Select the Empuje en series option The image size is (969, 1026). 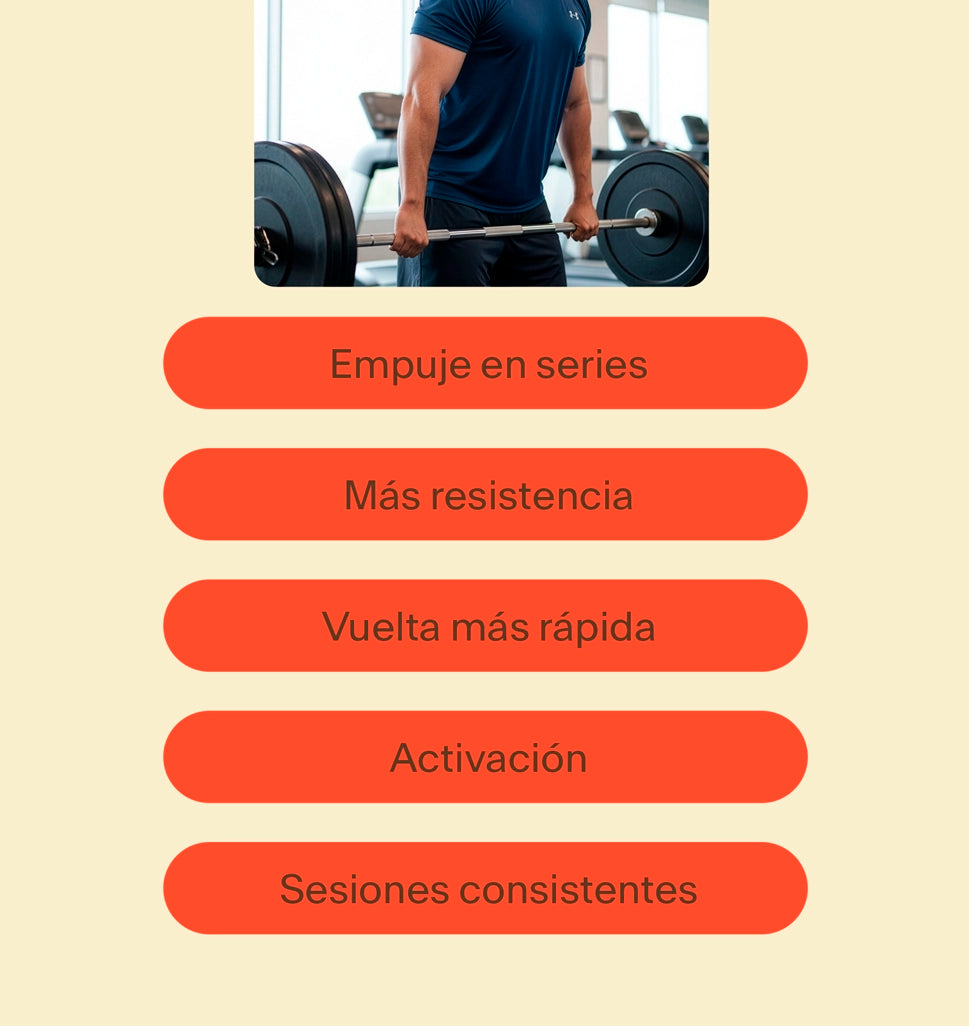[x=485, y=363]
